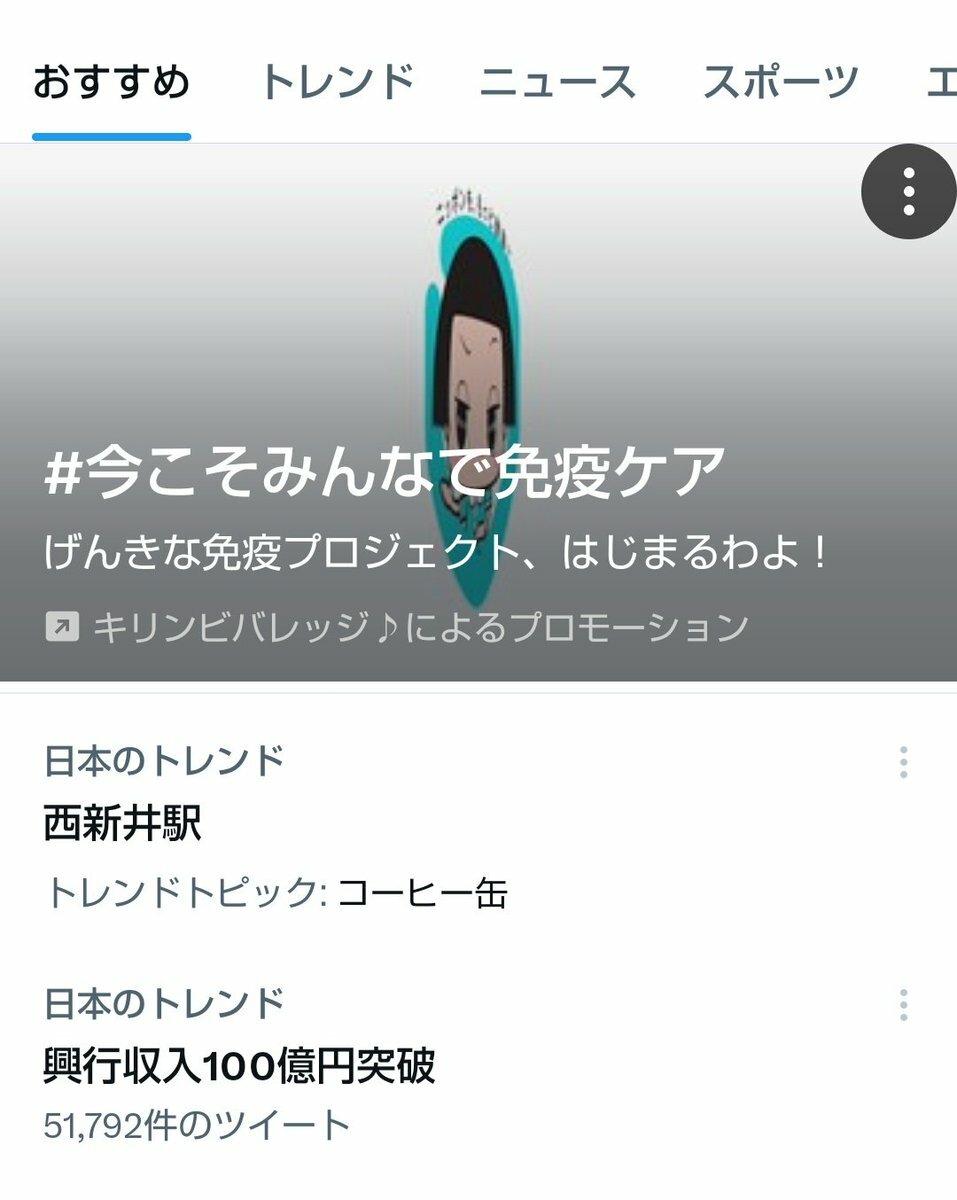Switch to the トレンド tab
The width and height of the screenshot is (957, 1200).
(x=337, y=82)
